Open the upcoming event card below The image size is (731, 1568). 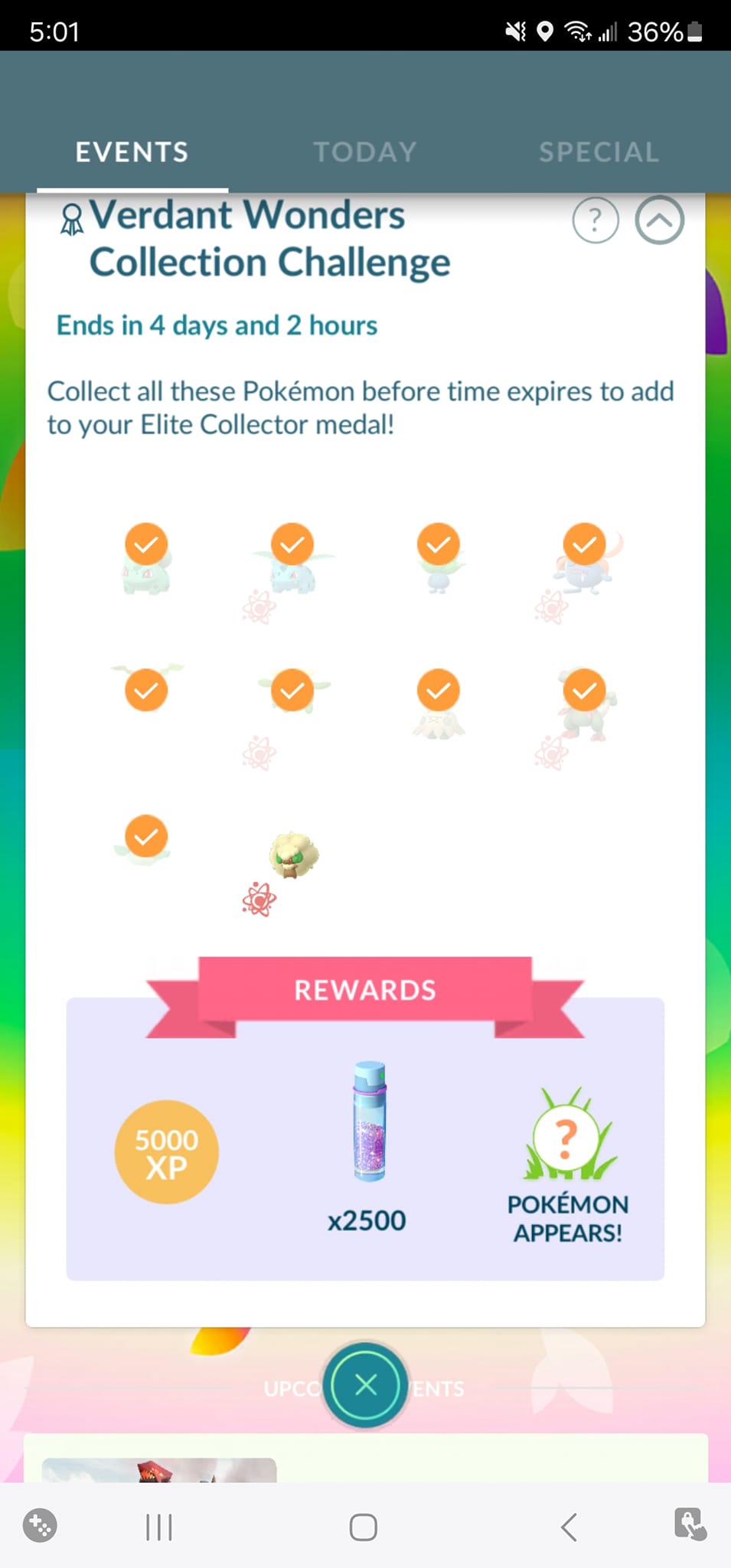tap(366, 1458)
